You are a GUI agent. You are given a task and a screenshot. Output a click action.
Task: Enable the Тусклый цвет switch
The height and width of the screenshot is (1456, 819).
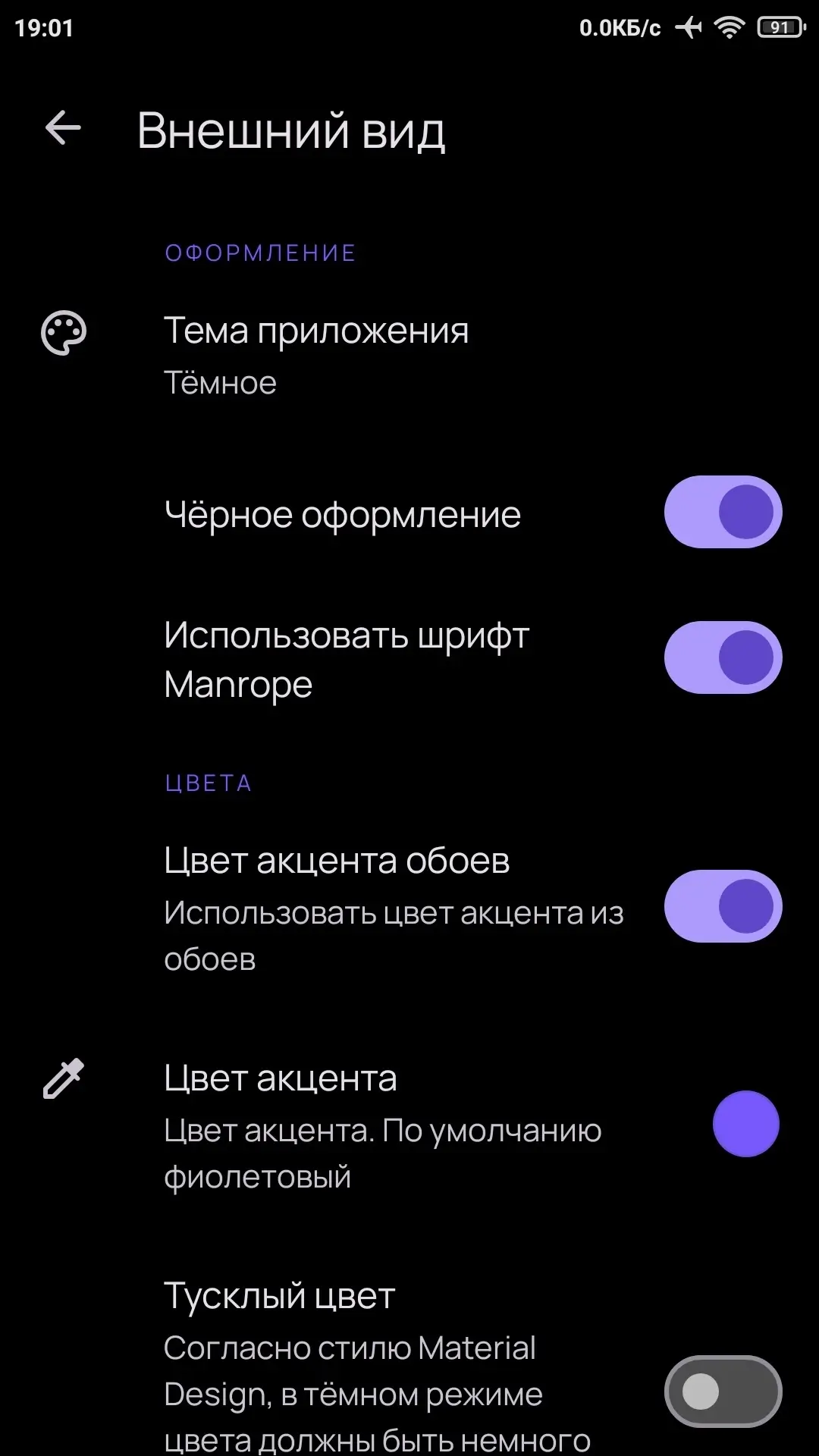click(x=723, y=1392)
